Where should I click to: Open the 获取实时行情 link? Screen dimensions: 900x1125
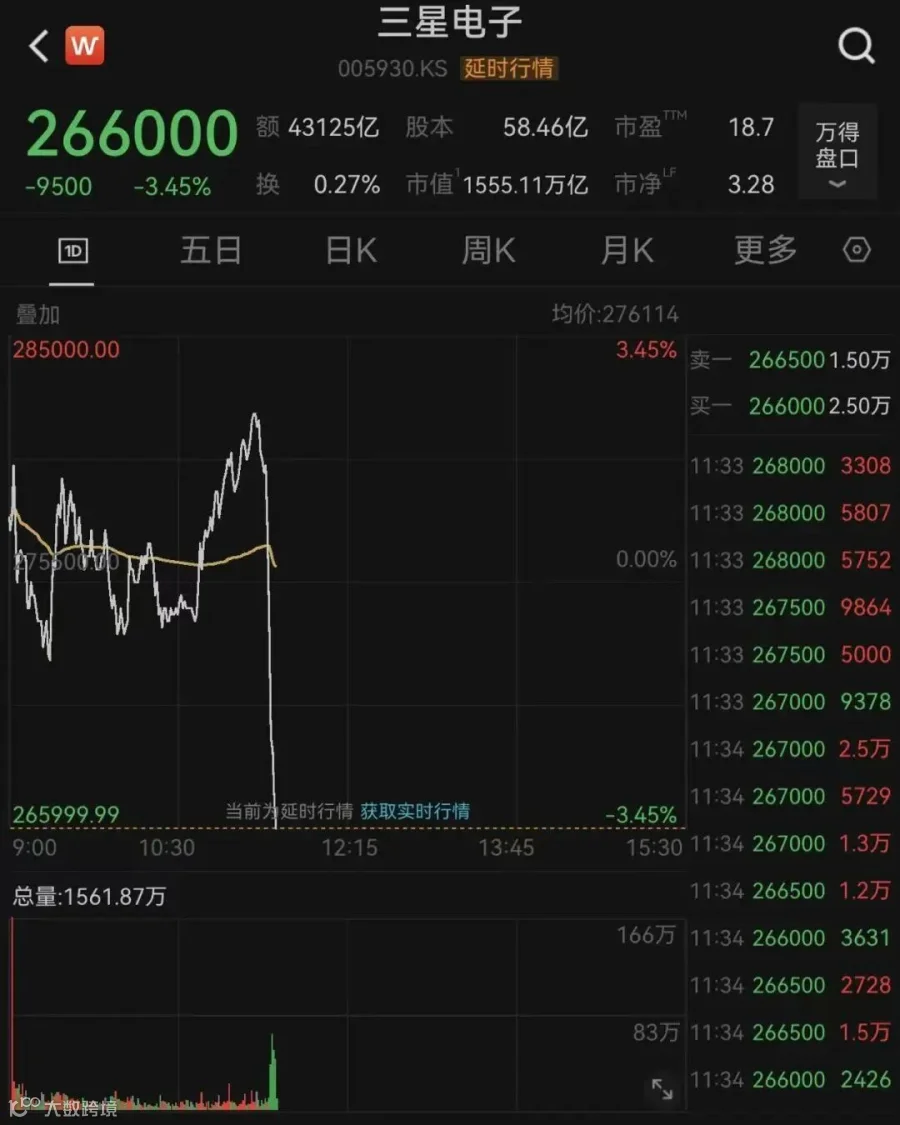click(415, 811)
